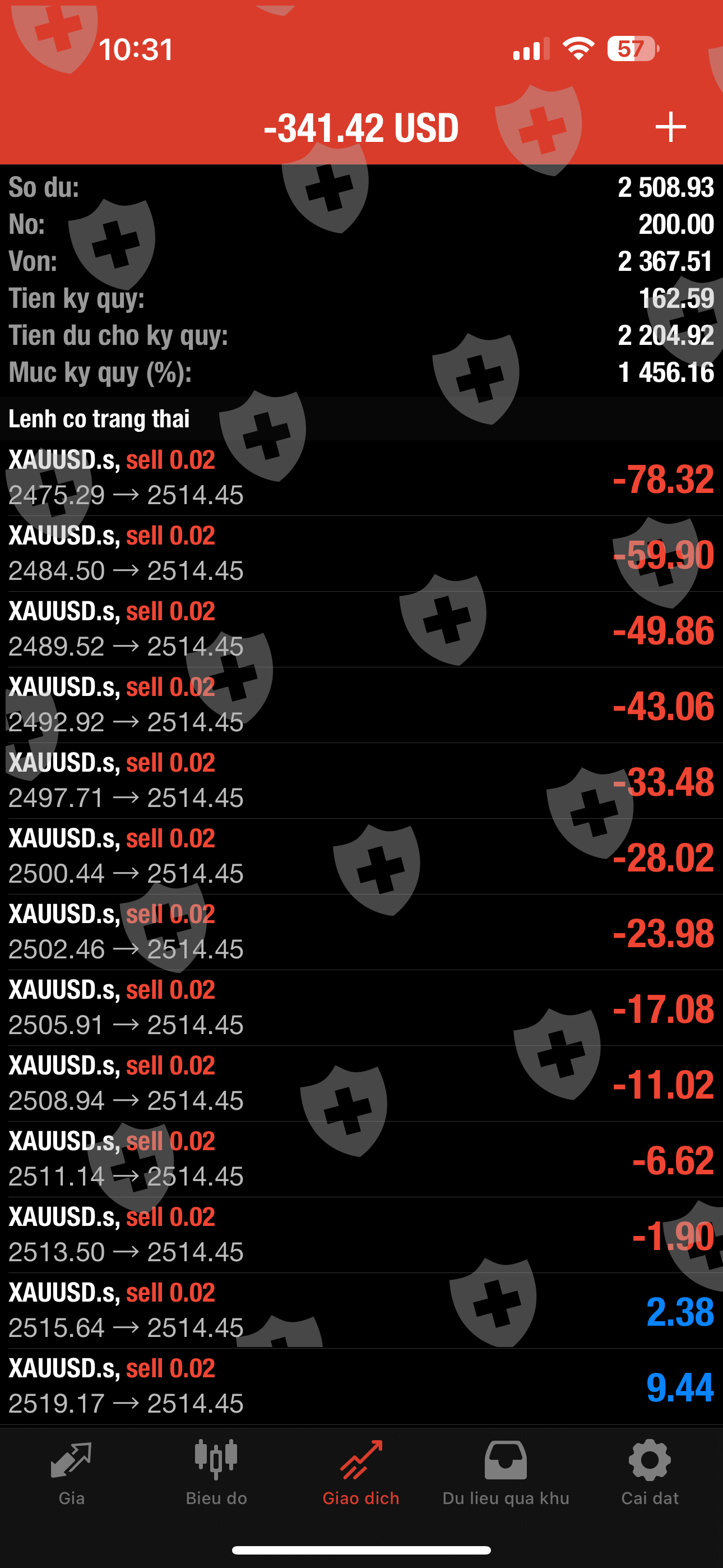
Task: View the sell position opened at 2492.92
Action: (x=361, y=705)
